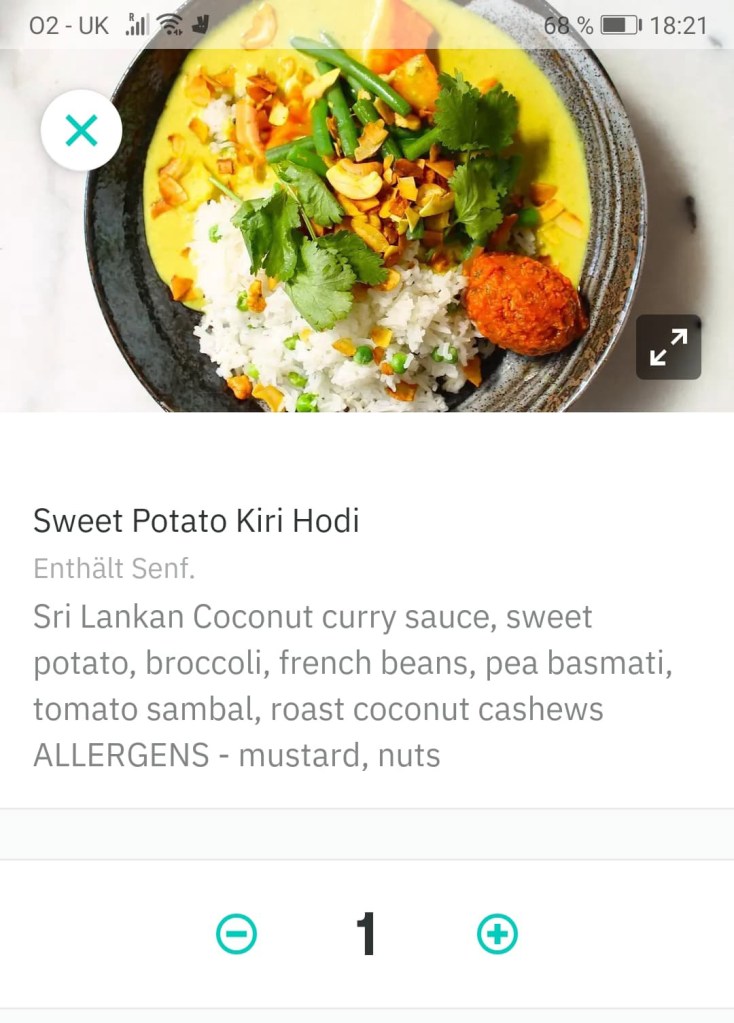Decrease quantity with the minus button
The image size is (734, 1023).
[237, 934]
